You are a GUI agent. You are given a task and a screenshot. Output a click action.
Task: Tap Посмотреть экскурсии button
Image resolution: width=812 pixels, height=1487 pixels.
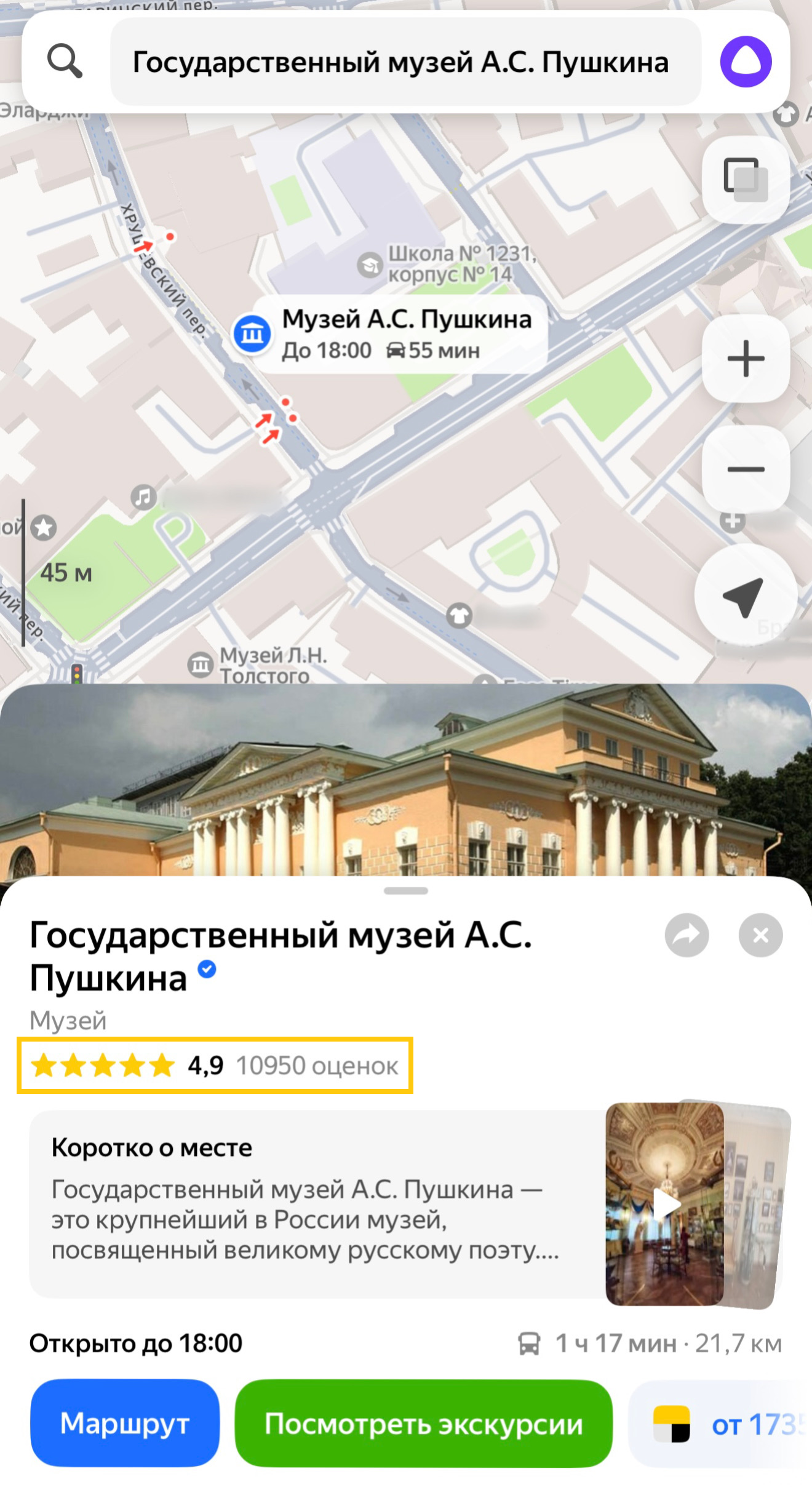click(423, 1423)
